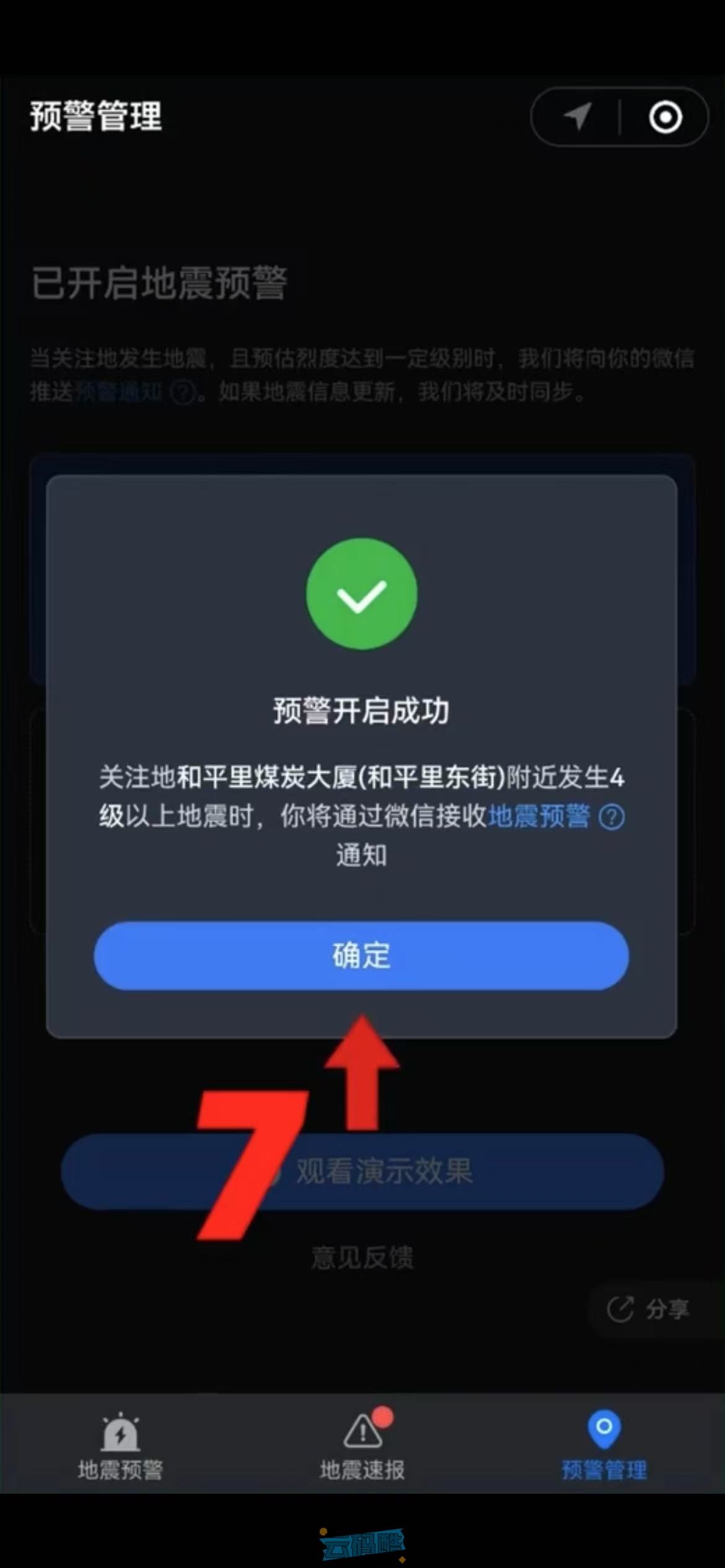
Task: Confirm the success dialog with 确定
Action: pos(361,956)
